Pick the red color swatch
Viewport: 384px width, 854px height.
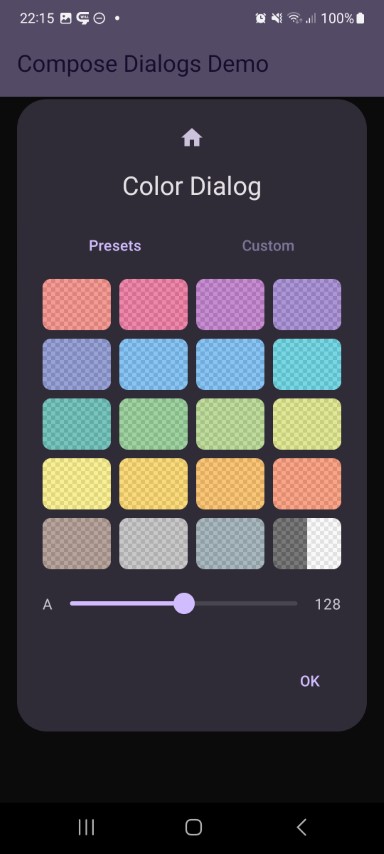(x=77, y=304)
